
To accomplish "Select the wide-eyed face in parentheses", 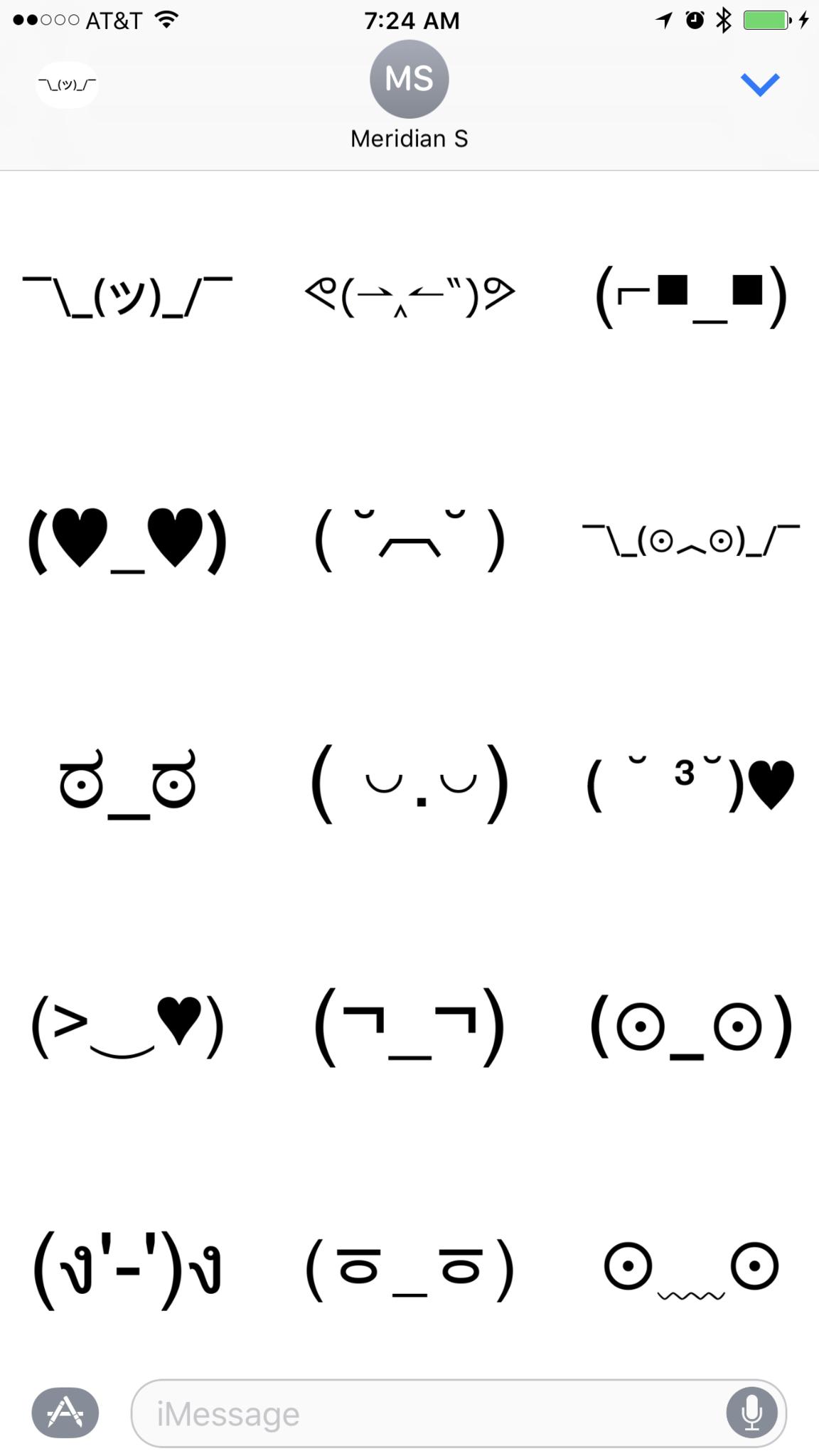I will point(690,1027).
